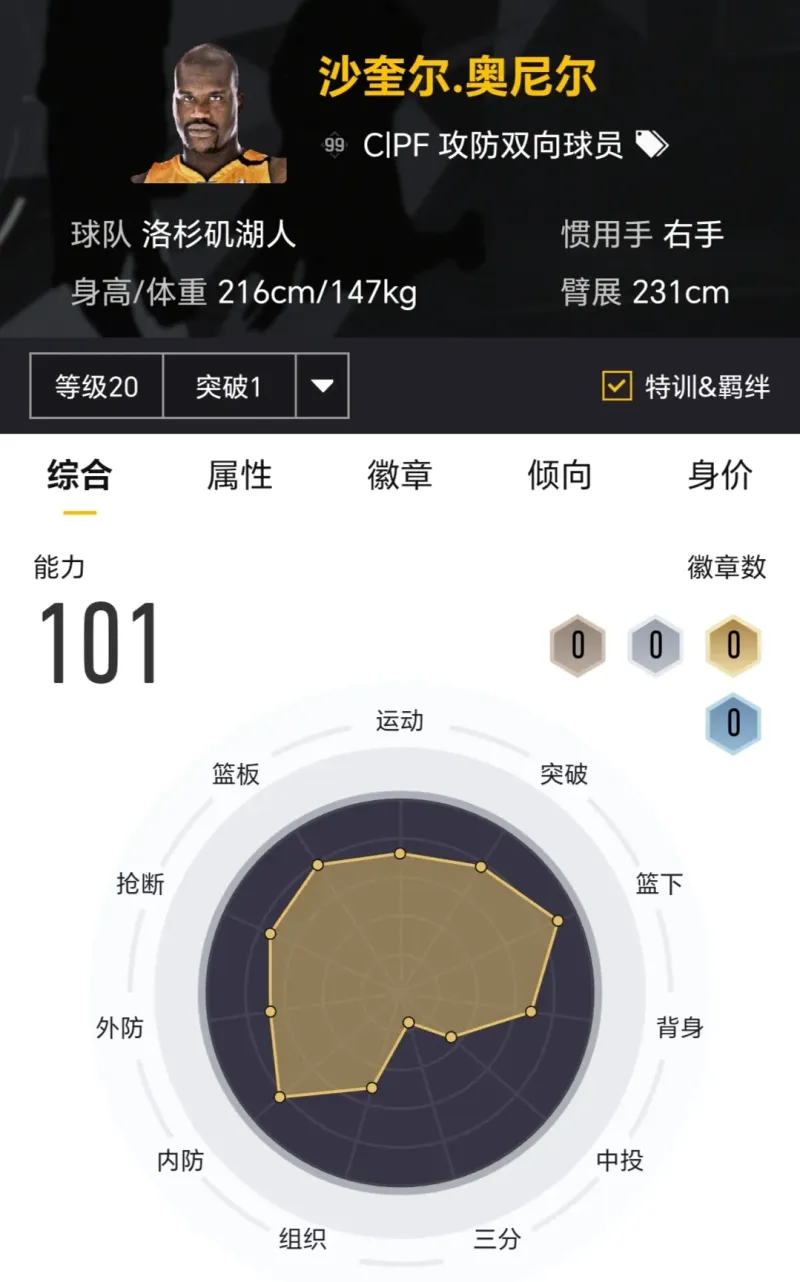Image resolution: width=800 pixels, height=1282 pixels.
Task: Tap the tag icon beside player position
Action: pos(652,145)
